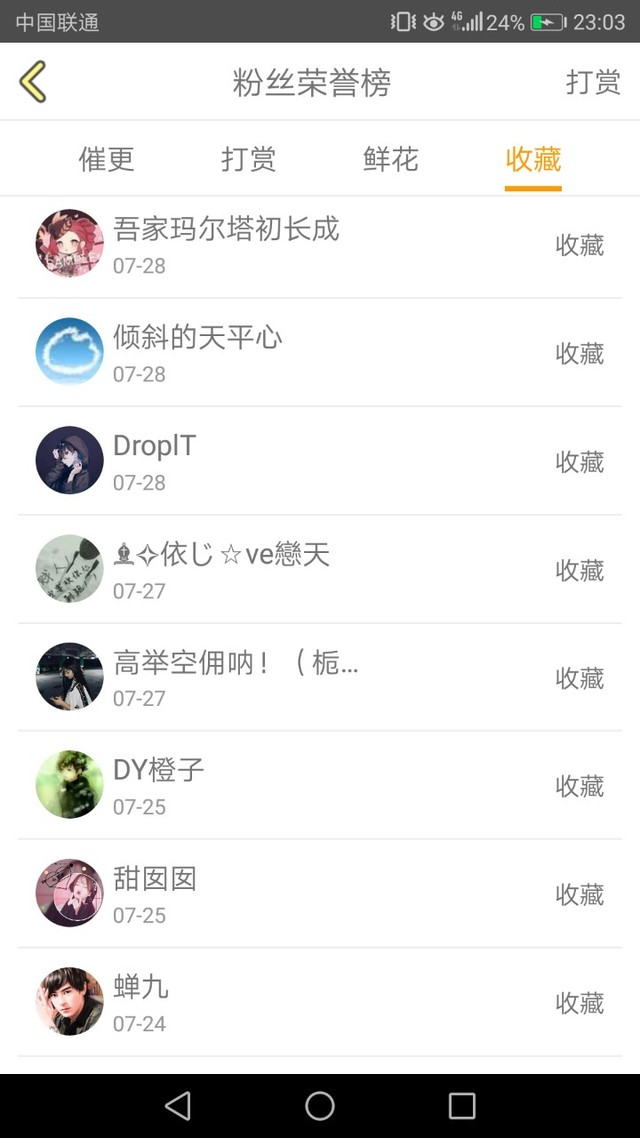Viewport: 640px width, 1138px height.
Task: Open fan 倾斜的天平心's row
Action: tap(320, 352)
